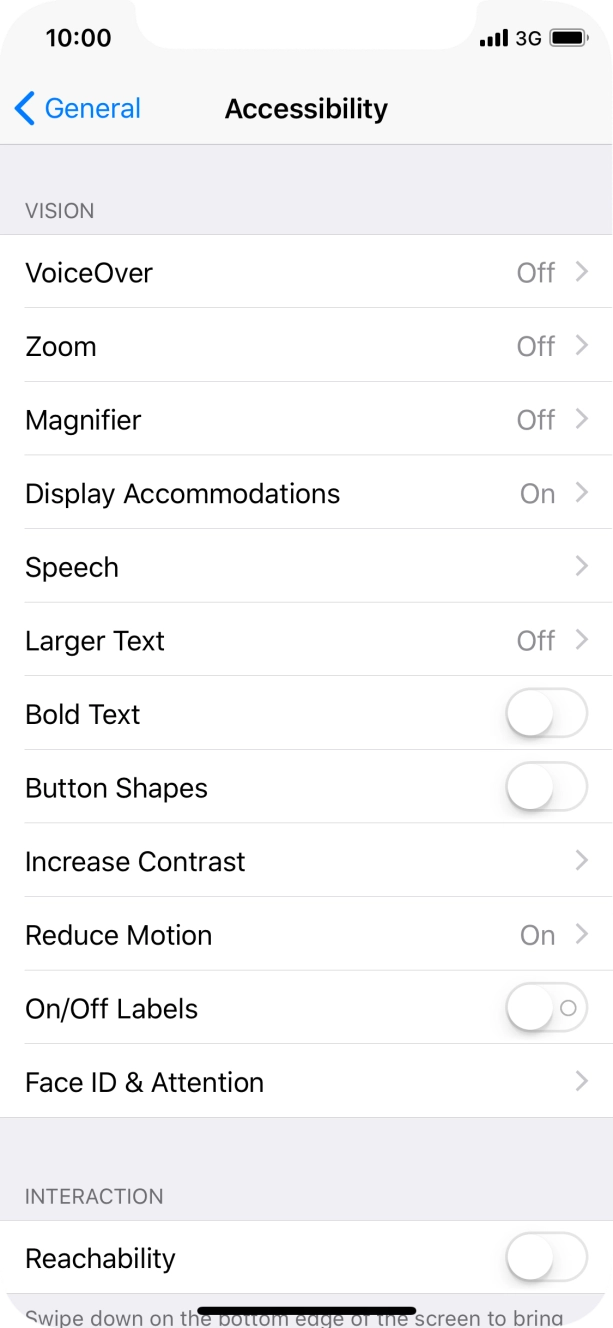Open Display Accommodations
Screen dimensions: 613x1328
click(x=306, y=493)
